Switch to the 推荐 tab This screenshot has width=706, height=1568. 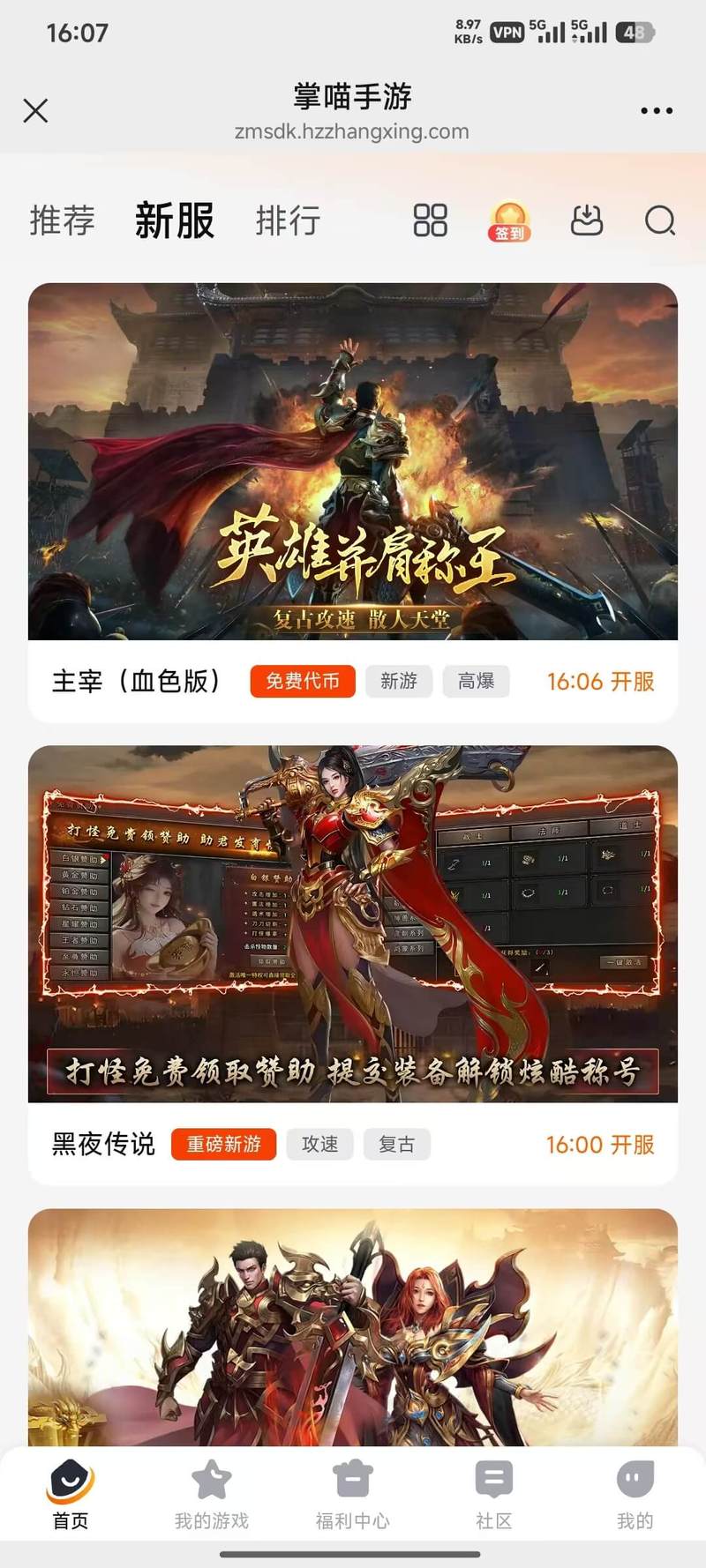(63, 220)
